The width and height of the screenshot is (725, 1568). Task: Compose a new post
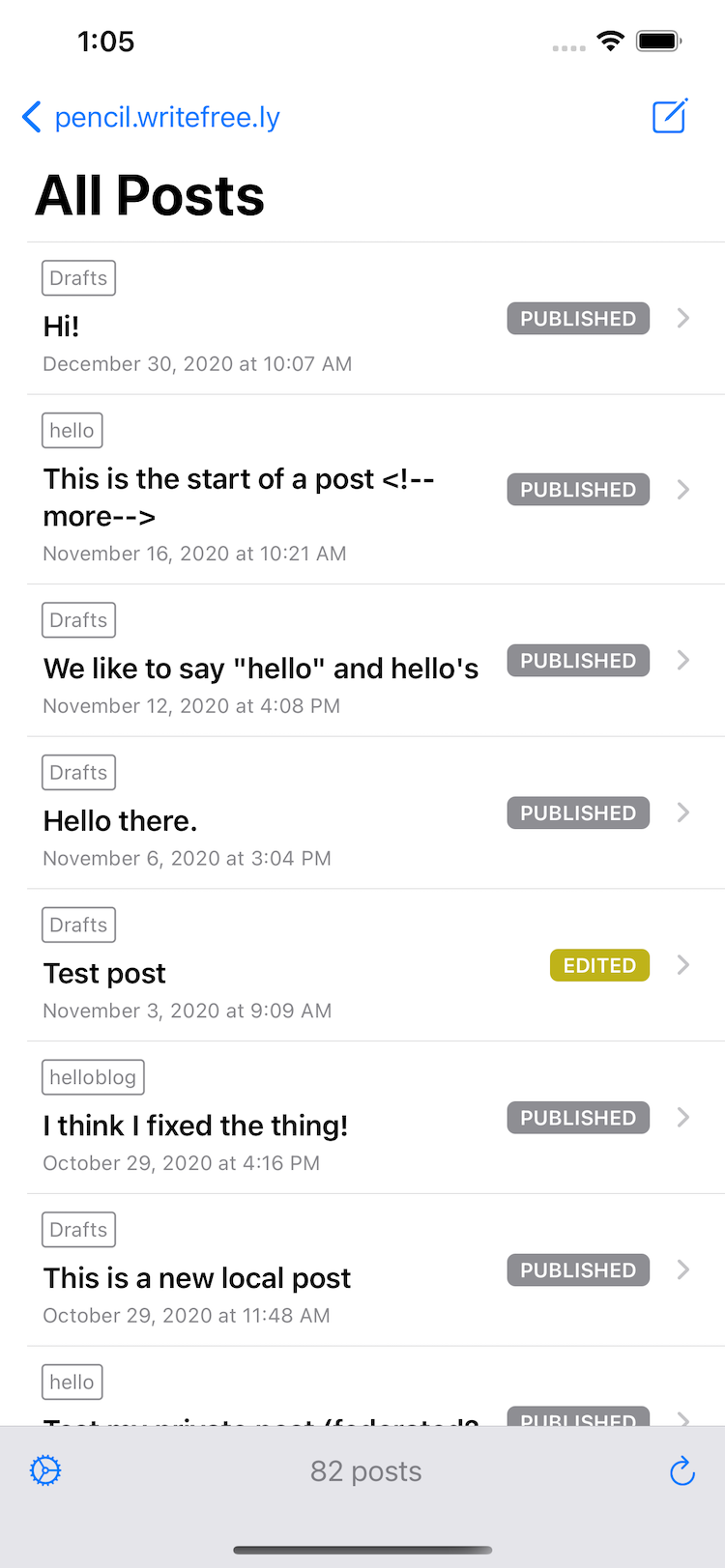coord(670,117)
